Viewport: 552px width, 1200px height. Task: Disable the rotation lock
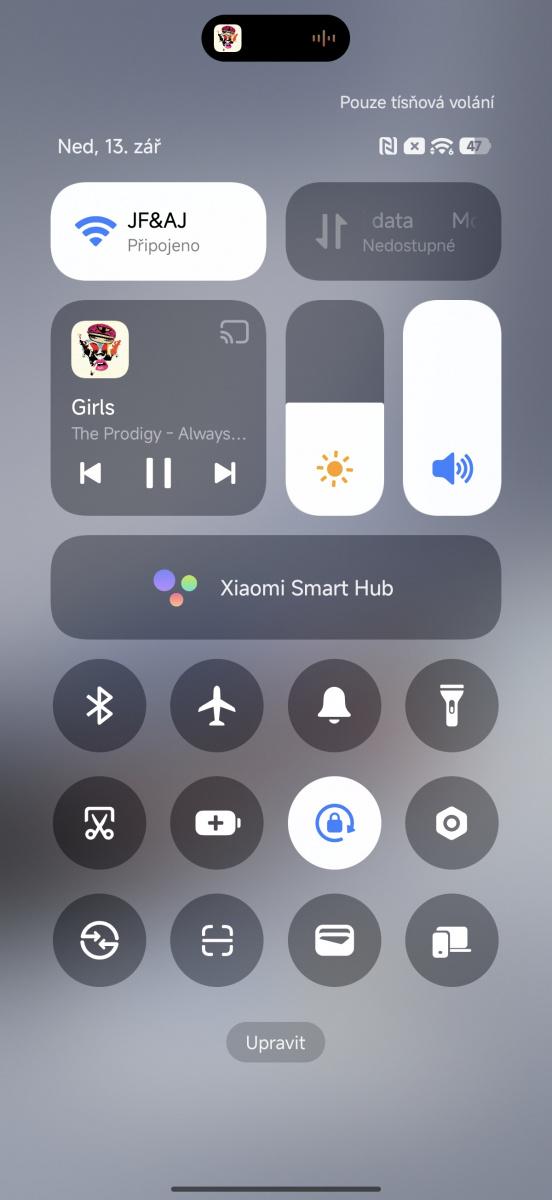334,823
